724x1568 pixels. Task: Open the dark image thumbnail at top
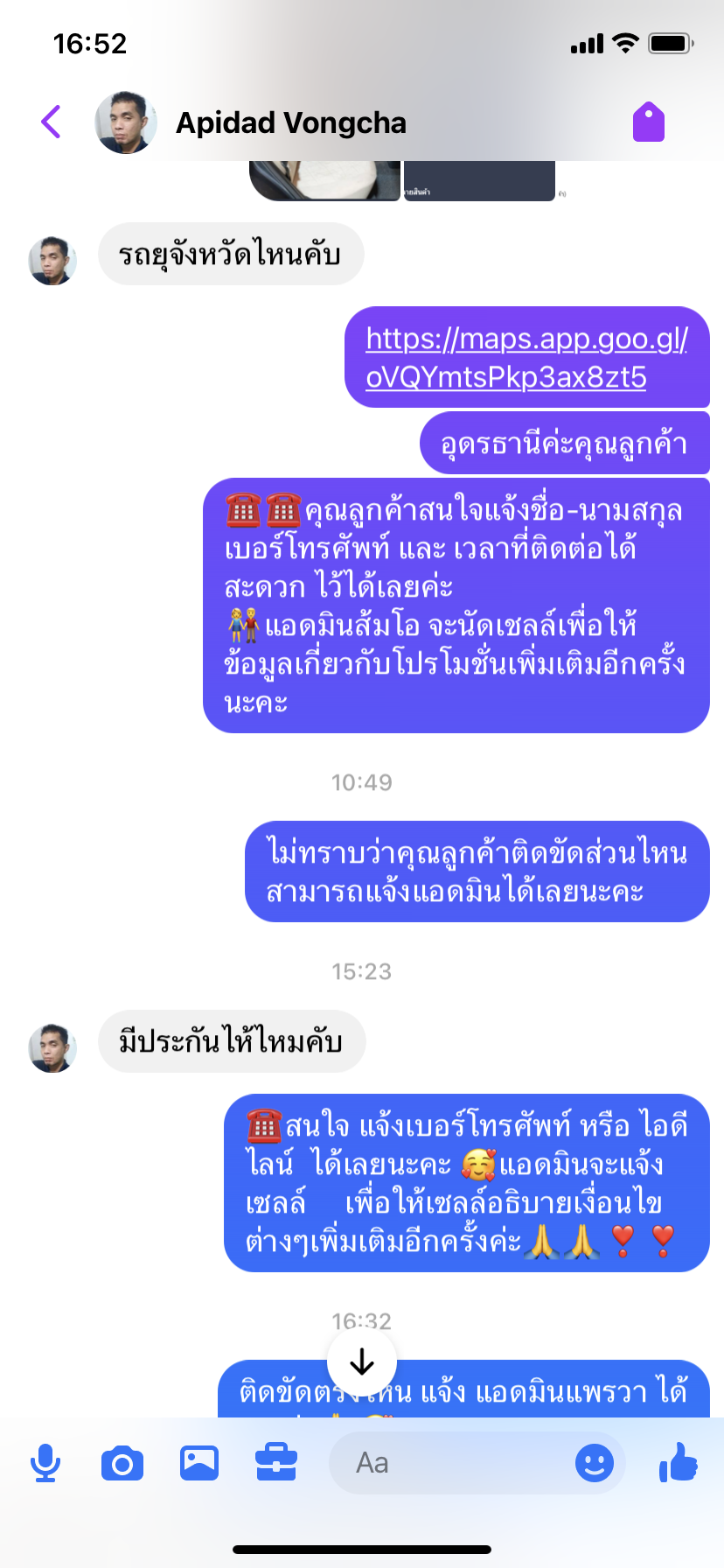479,180
